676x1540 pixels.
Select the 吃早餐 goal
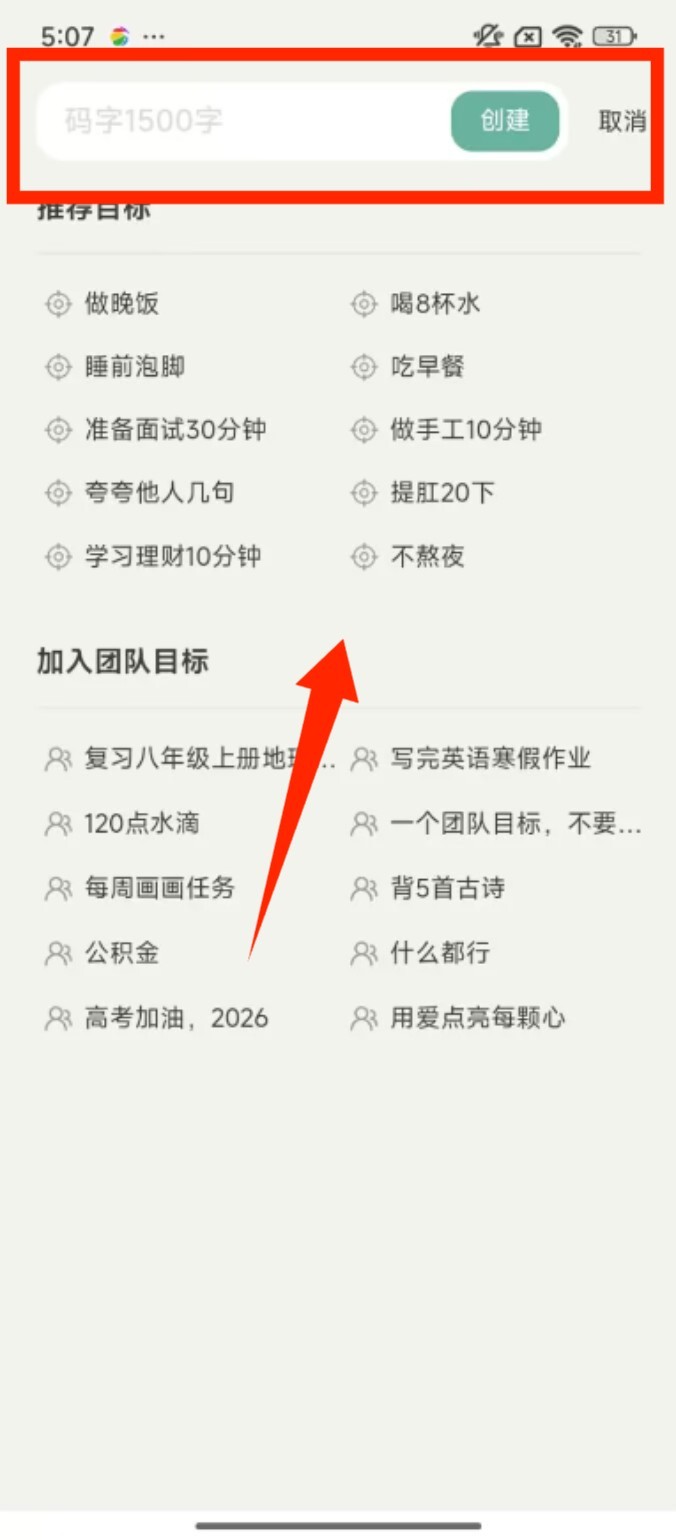pyautogui.click(x=427, y=367)
